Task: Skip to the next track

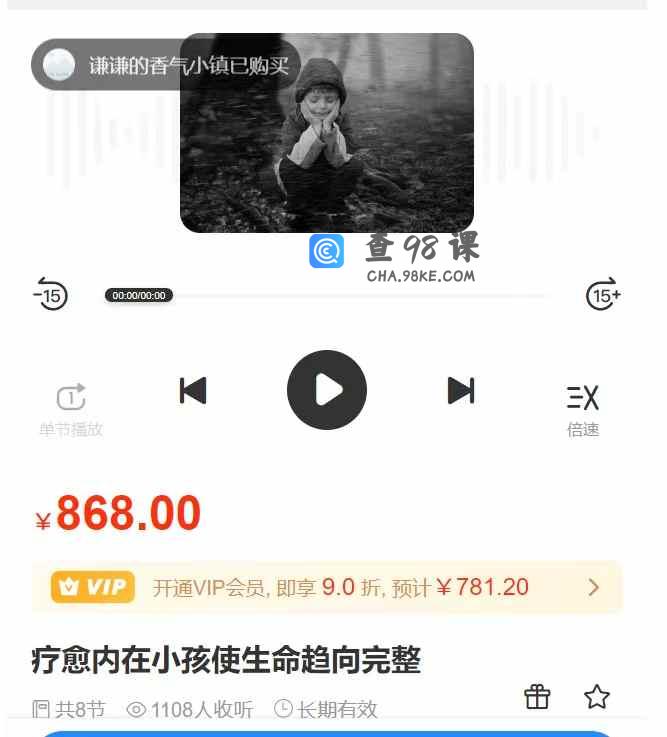Action: 460,390
